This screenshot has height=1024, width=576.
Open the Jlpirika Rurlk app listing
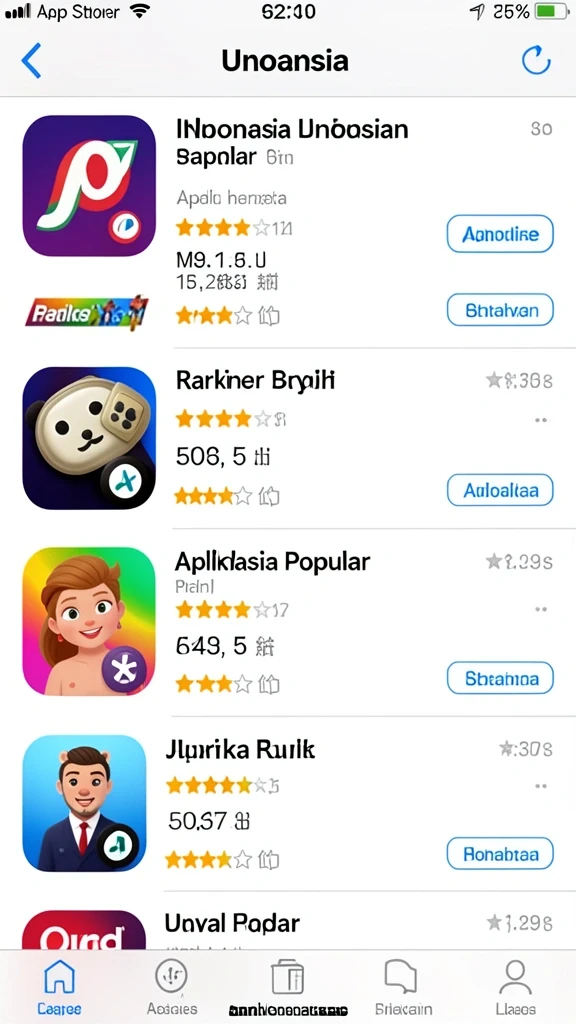click(240, 750)
